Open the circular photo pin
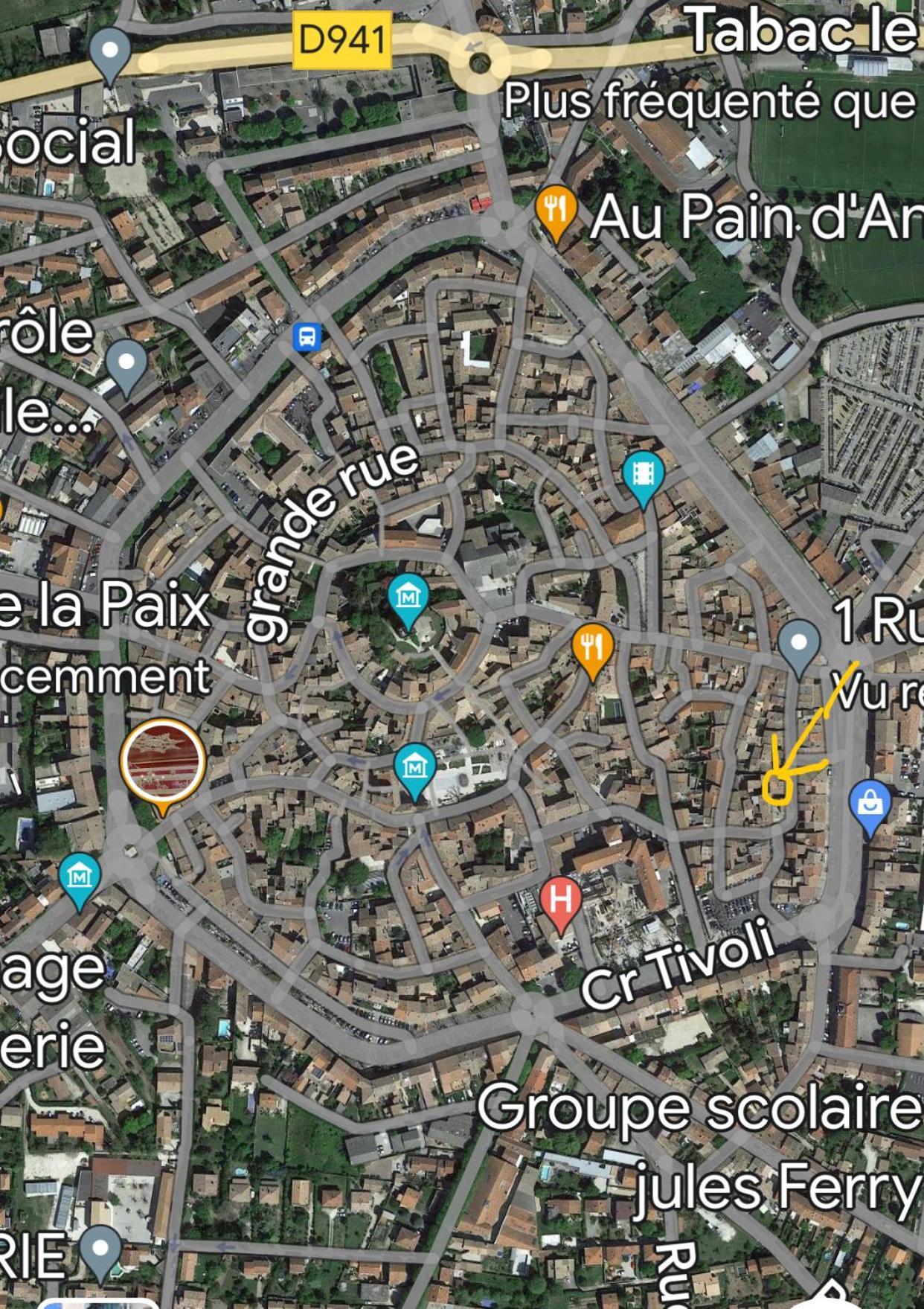 [x=163, y=760]
